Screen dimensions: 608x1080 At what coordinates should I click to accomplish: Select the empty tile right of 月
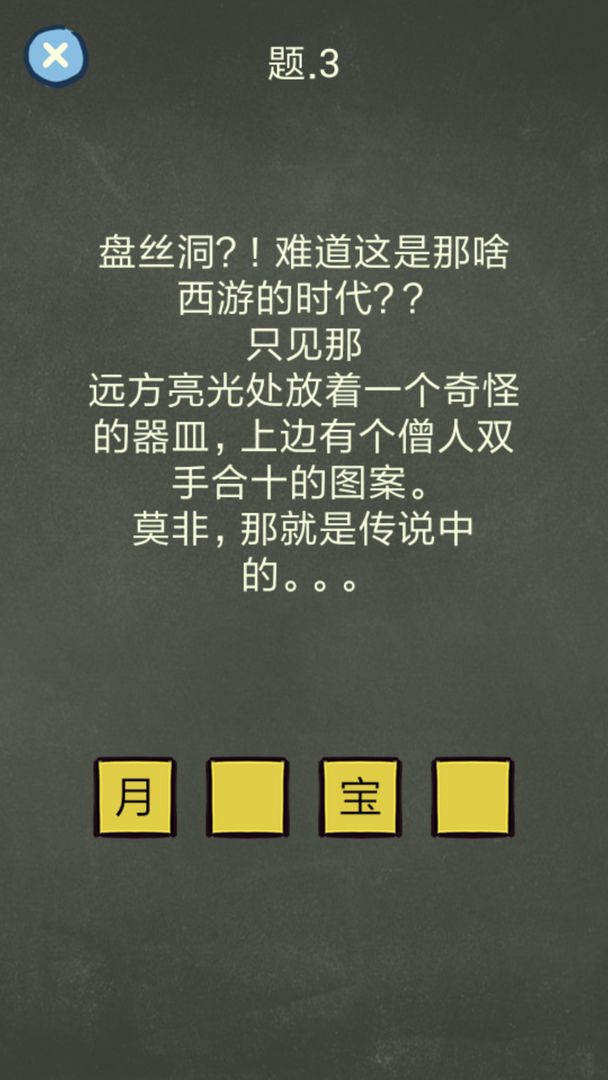click(247, 797)
